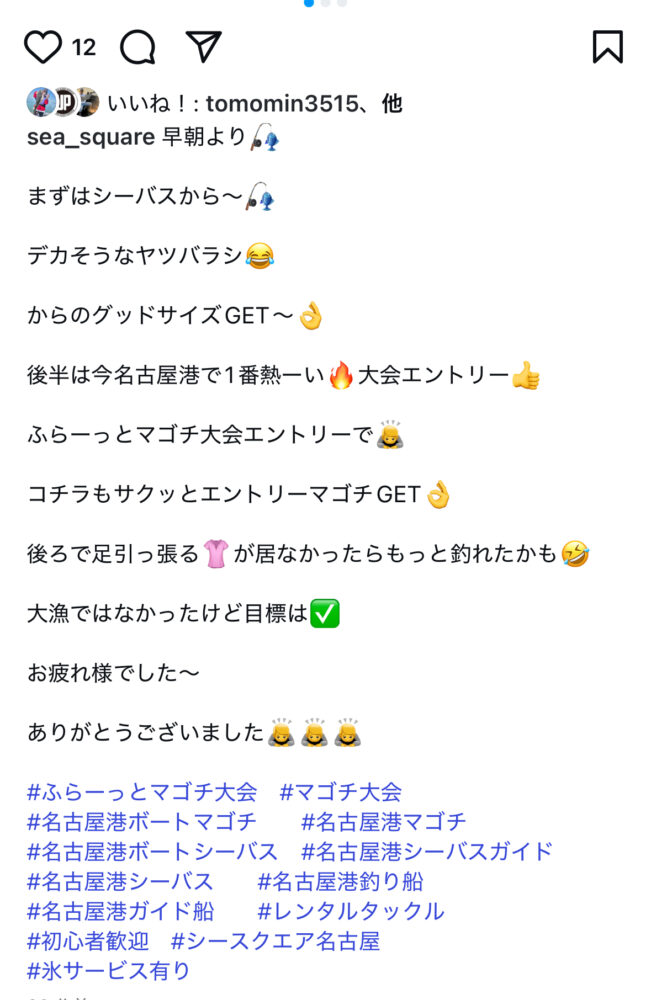
Task: Open hashtag #名古屋港ボートマゴチ
Action: pos(142,823)
